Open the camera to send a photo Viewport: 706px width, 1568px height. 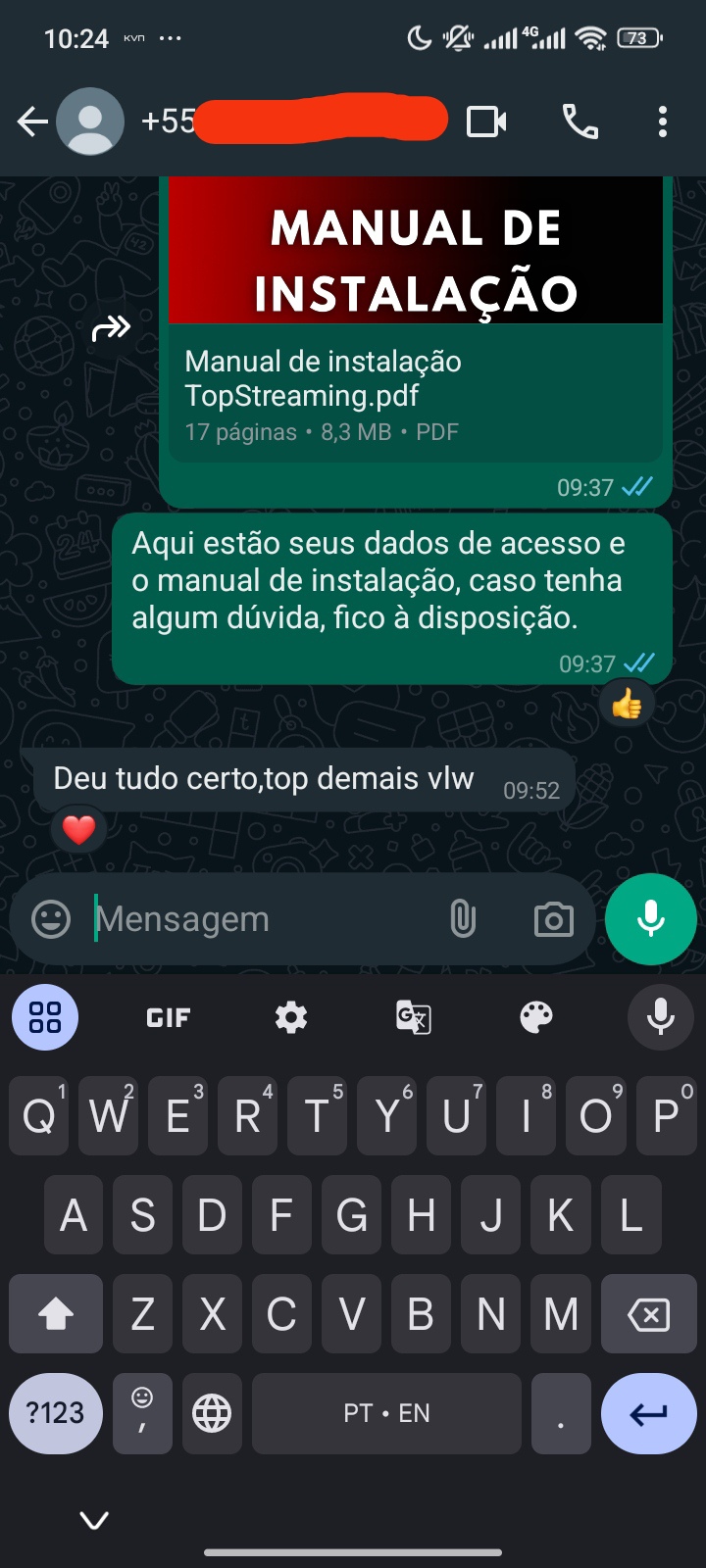point(554,918)
